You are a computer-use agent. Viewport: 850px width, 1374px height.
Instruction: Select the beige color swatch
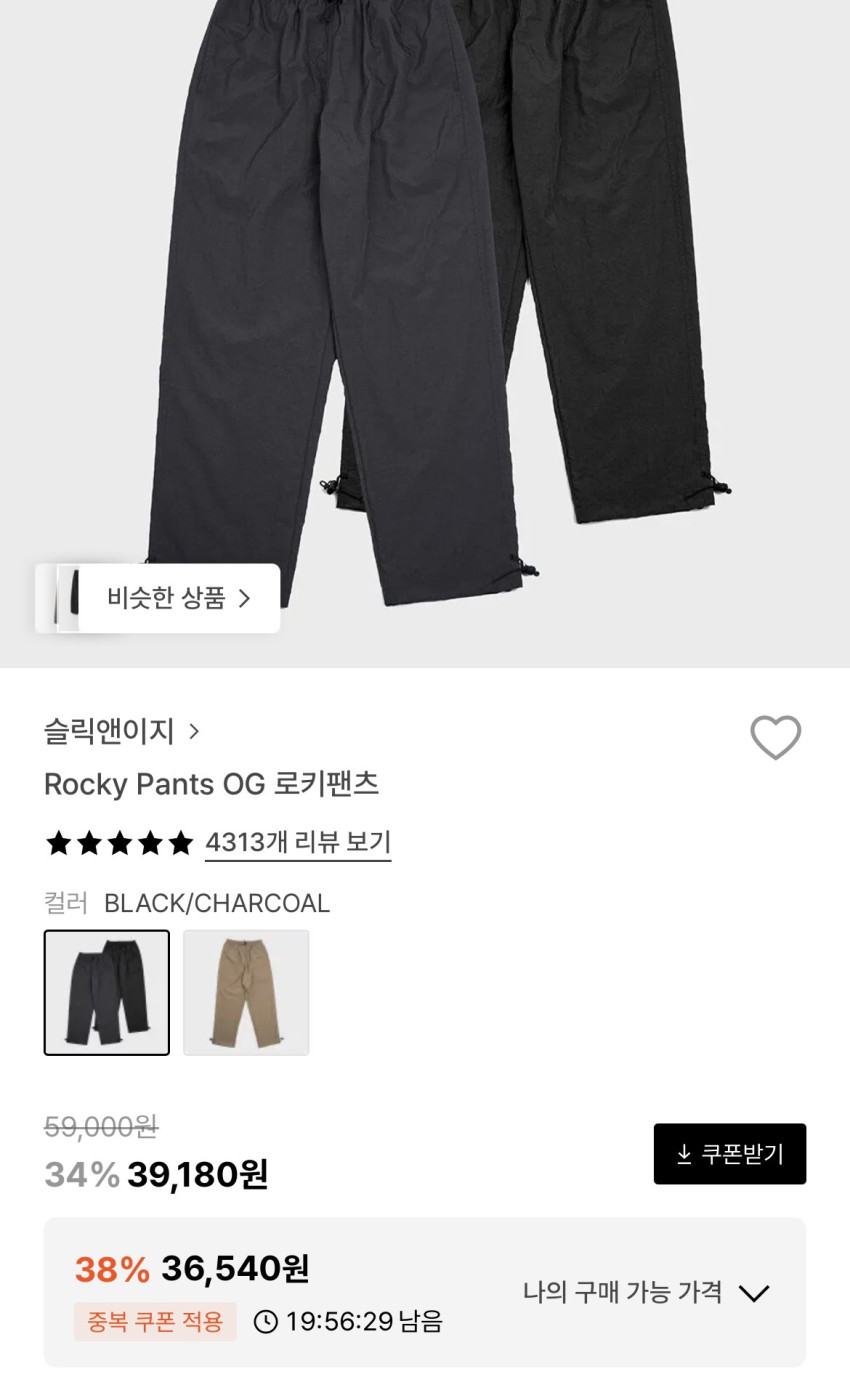pos(246,992)
